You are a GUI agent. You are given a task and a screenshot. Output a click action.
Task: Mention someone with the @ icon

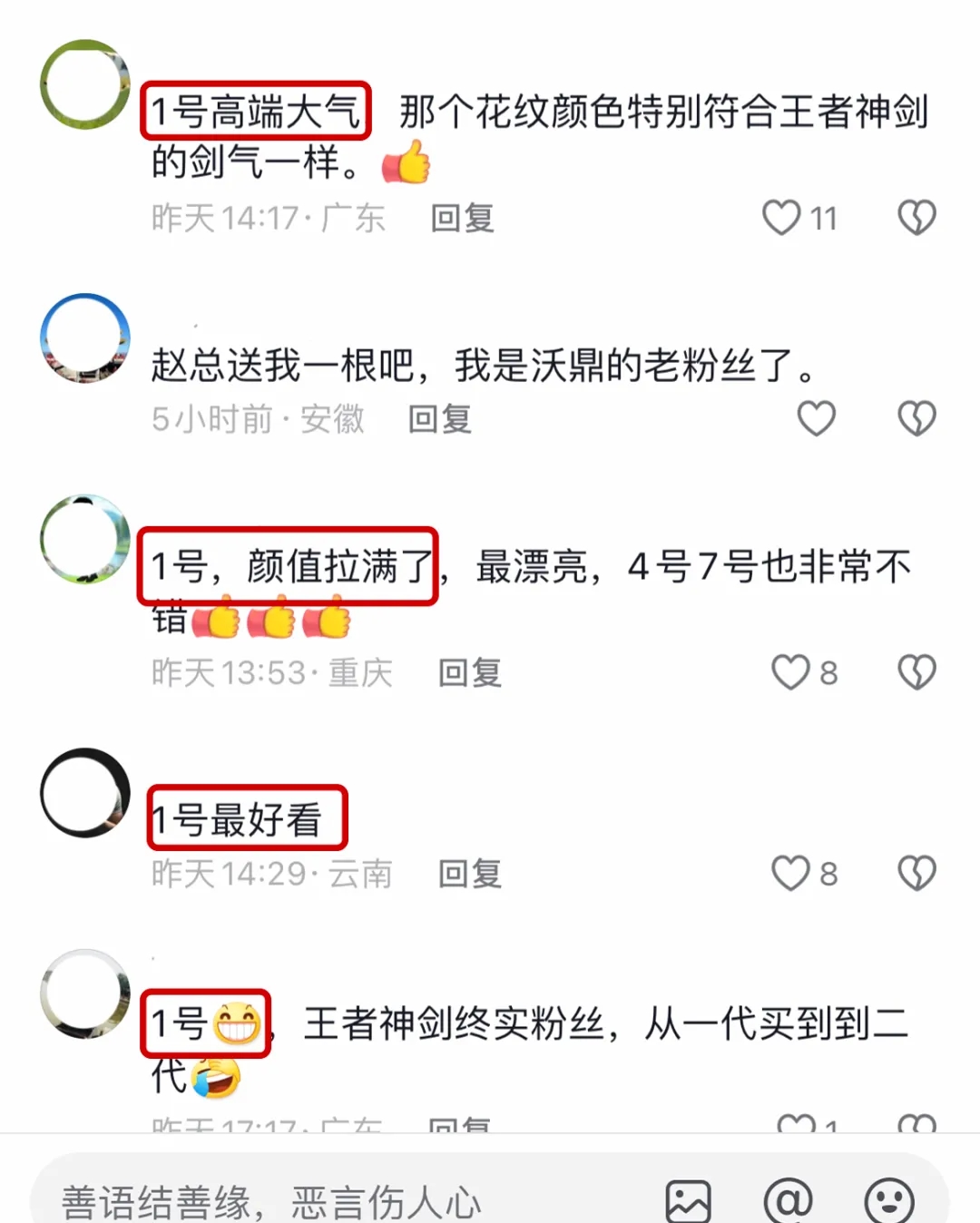tap(788, 1201)
